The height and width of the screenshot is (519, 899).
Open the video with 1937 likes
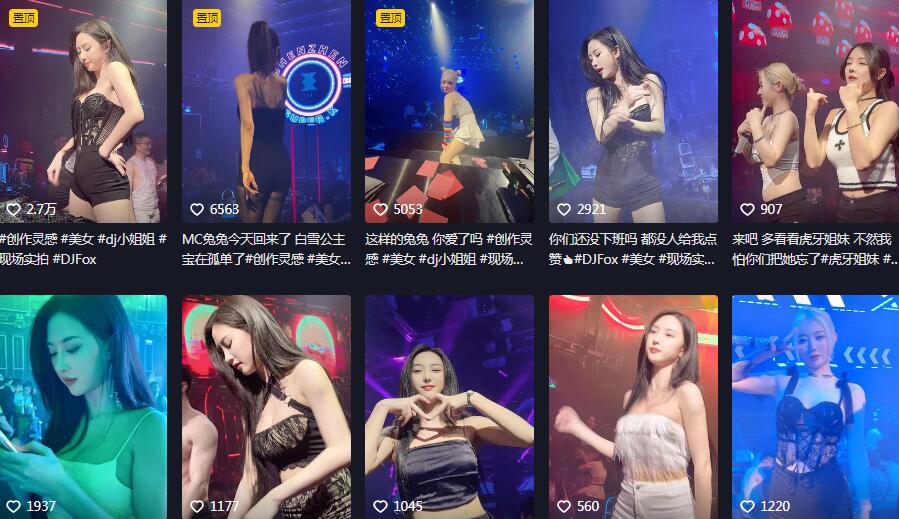83,405
